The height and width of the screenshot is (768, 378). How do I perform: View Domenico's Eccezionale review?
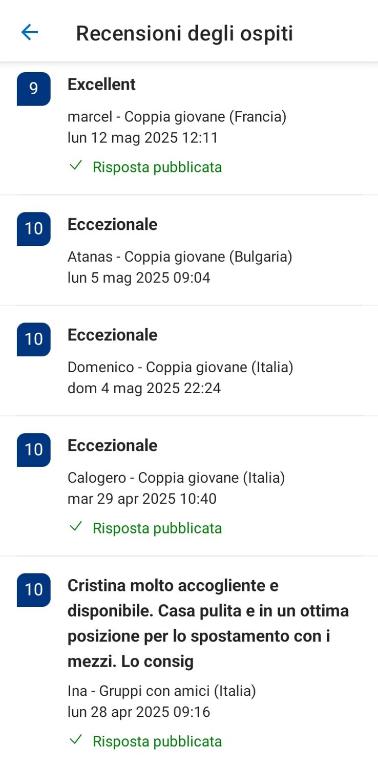pos(189,360)
